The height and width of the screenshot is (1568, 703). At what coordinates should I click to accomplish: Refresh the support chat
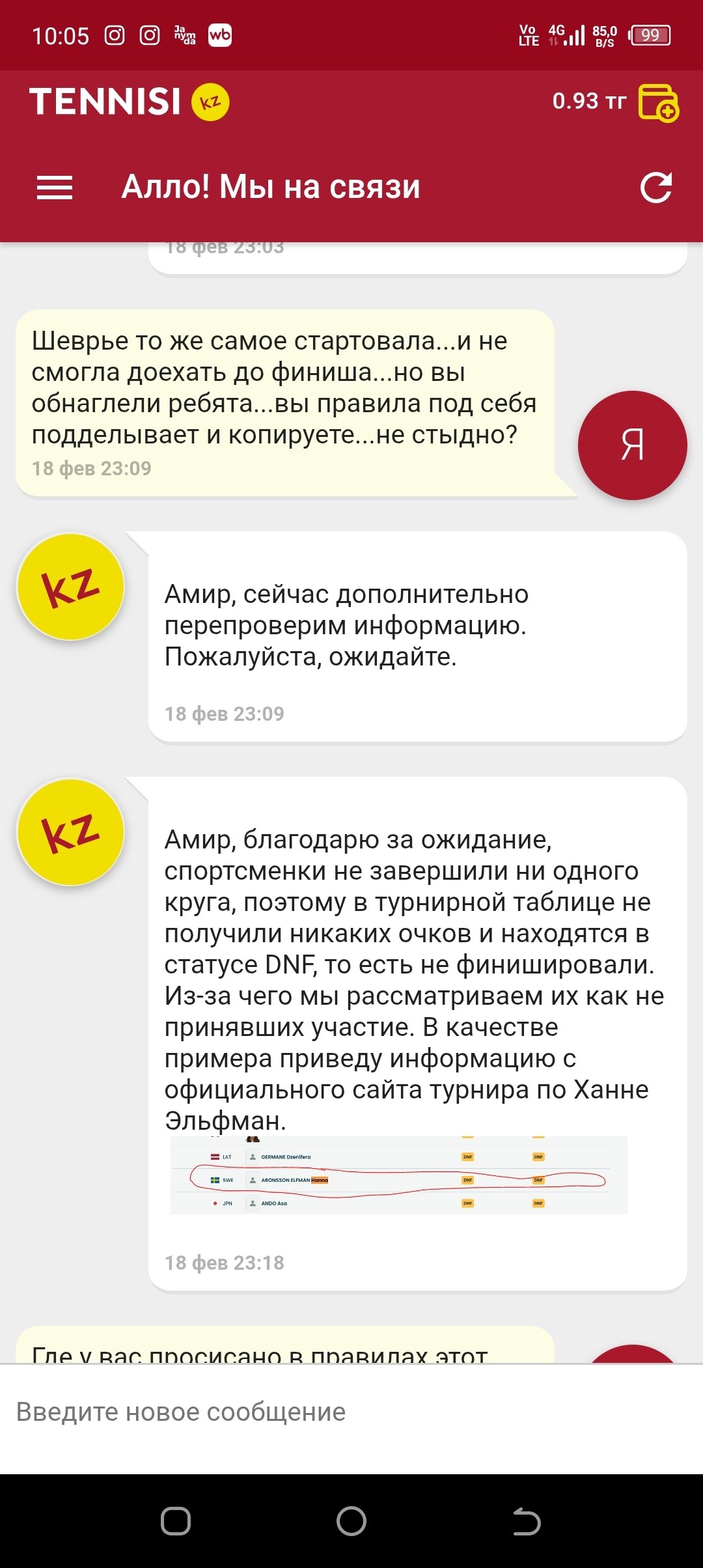click(655, 188)
